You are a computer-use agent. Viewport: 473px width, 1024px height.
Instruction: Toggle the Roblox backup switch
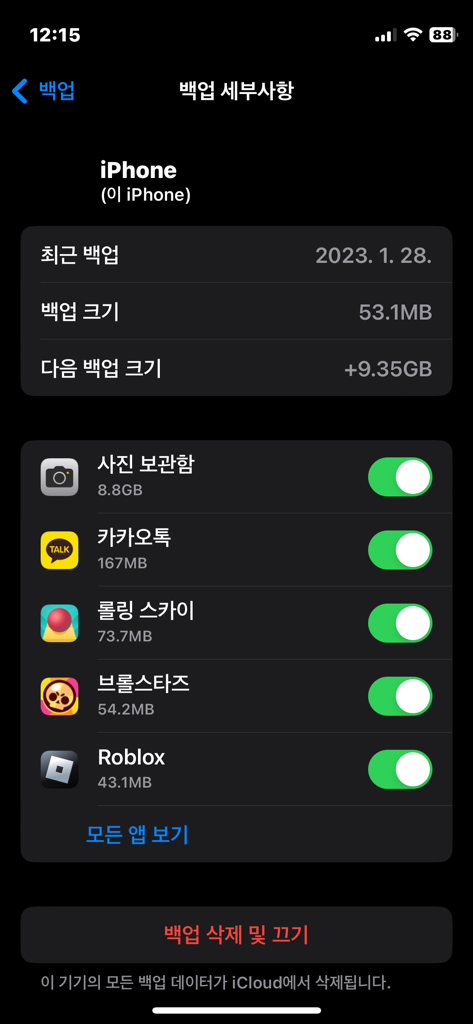click(x=400, y=769)
